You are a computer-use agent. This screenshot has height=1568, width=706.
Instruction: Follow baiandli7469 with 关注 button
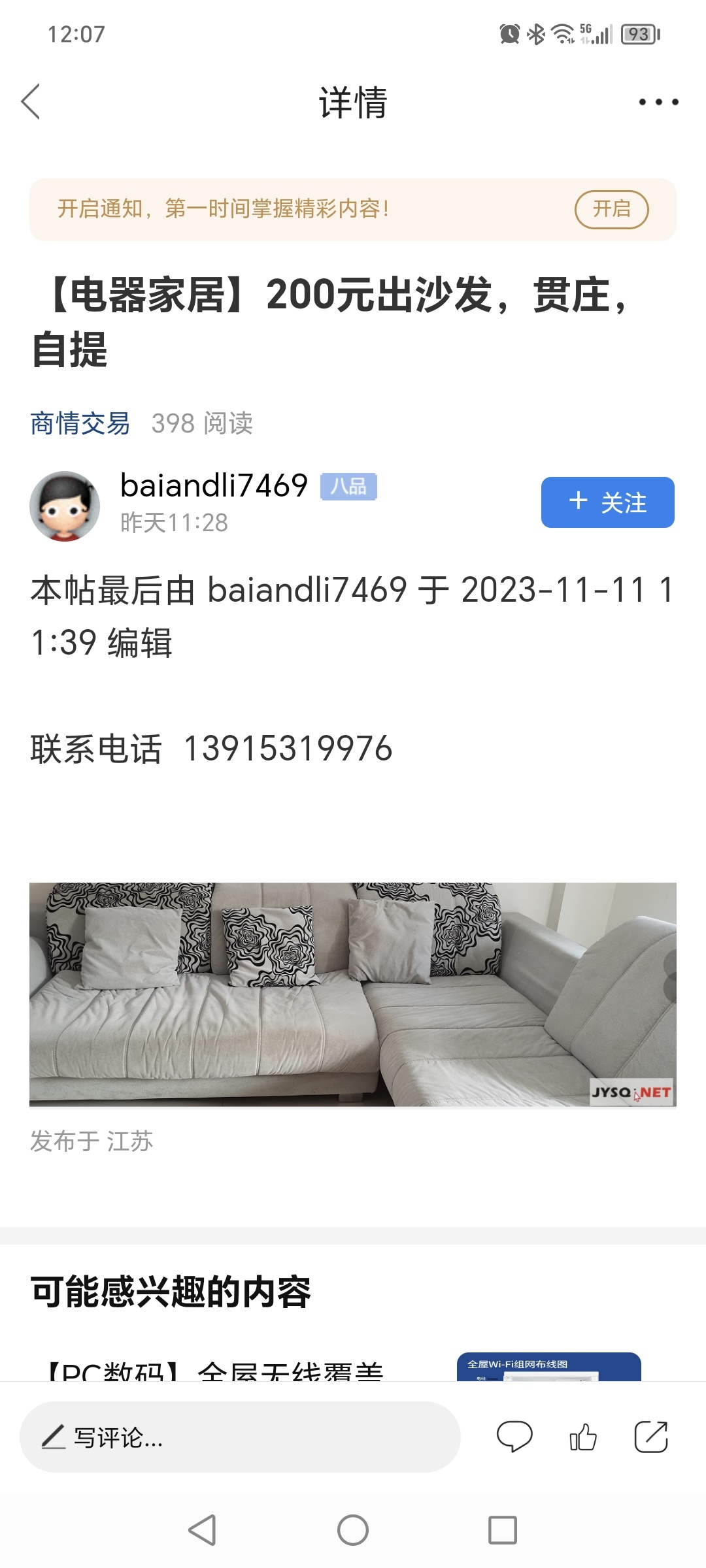coord(607,502)
